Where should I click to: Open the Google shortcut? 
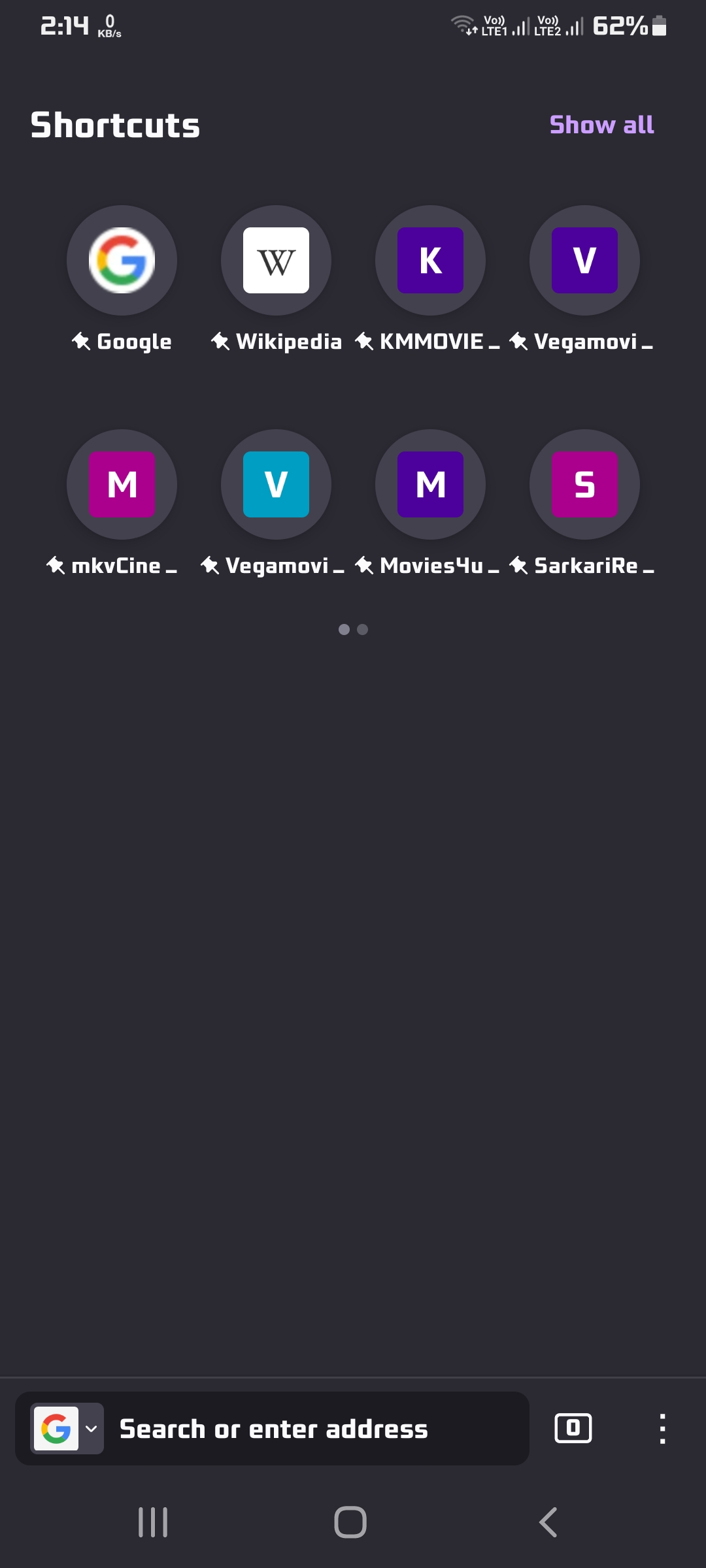coord(122,261)
